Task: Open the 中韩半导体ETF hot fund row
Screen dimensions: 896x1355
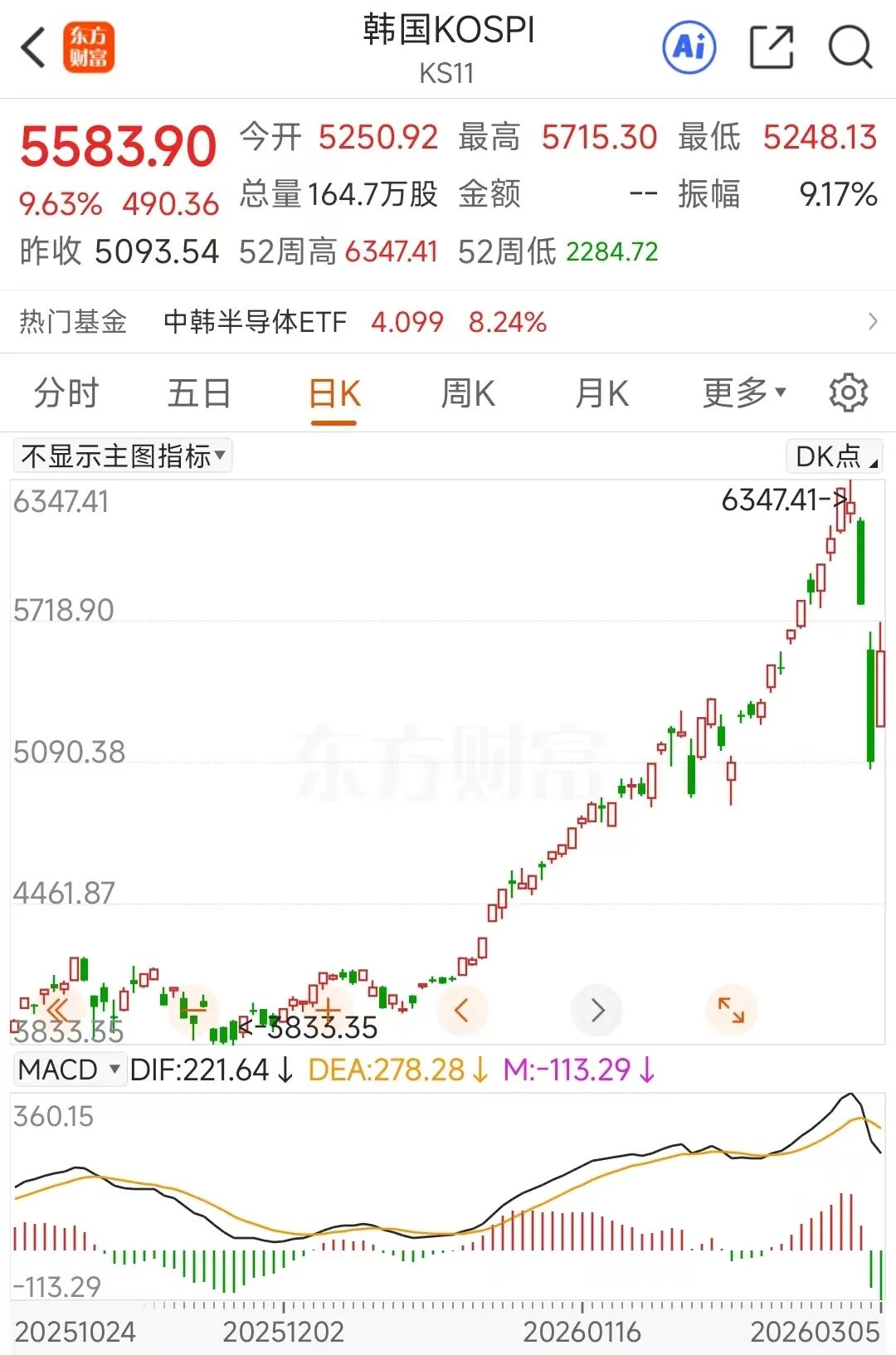Action: coord(448,322)
